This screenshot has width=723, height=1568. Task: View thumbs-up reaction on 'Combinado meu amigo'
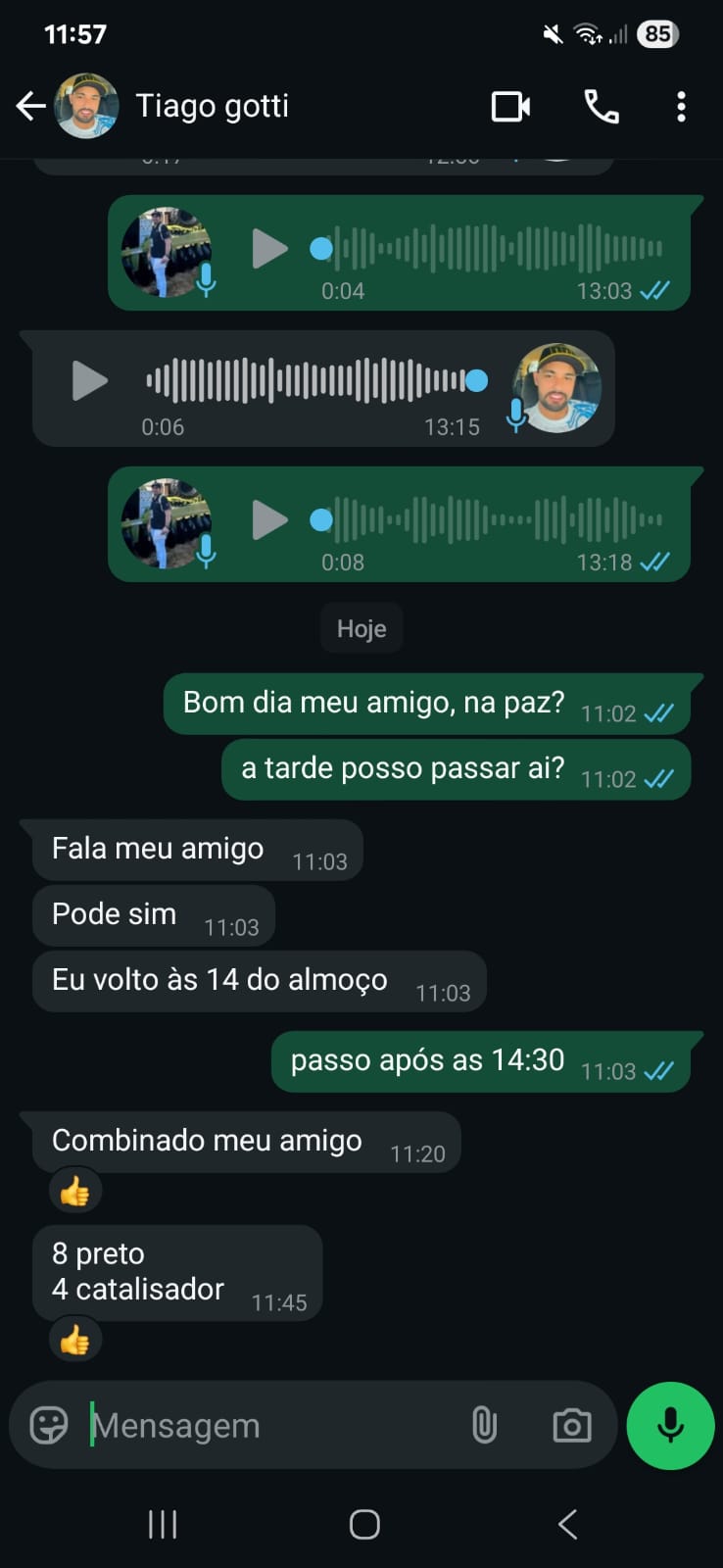click(x=74, y=1192)
